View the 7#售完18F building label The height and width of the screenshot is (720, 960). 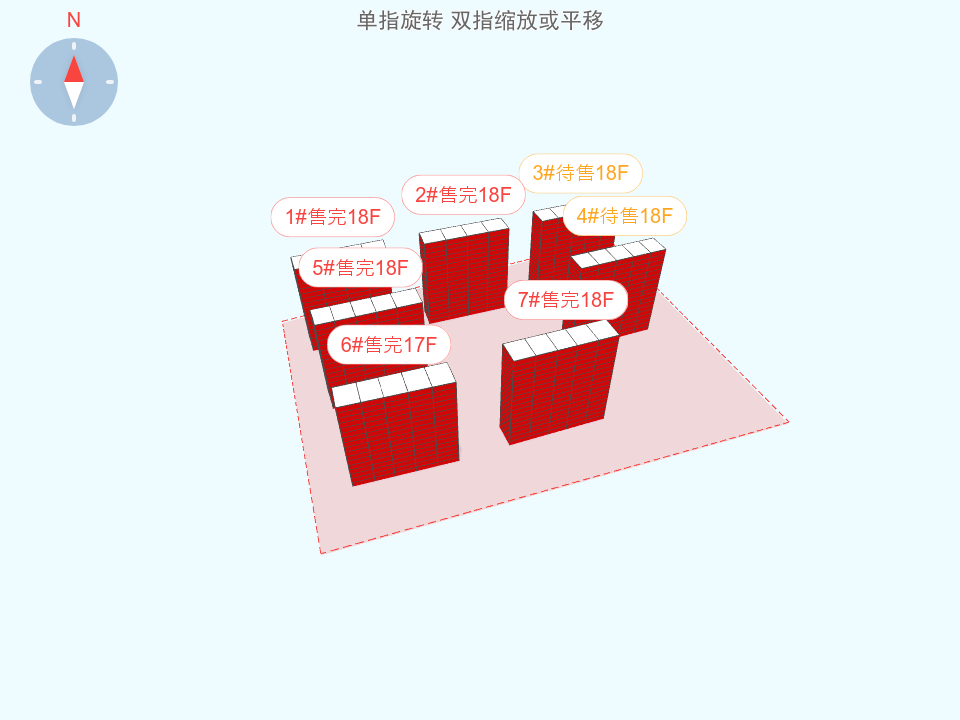click(x=565, y=300)
